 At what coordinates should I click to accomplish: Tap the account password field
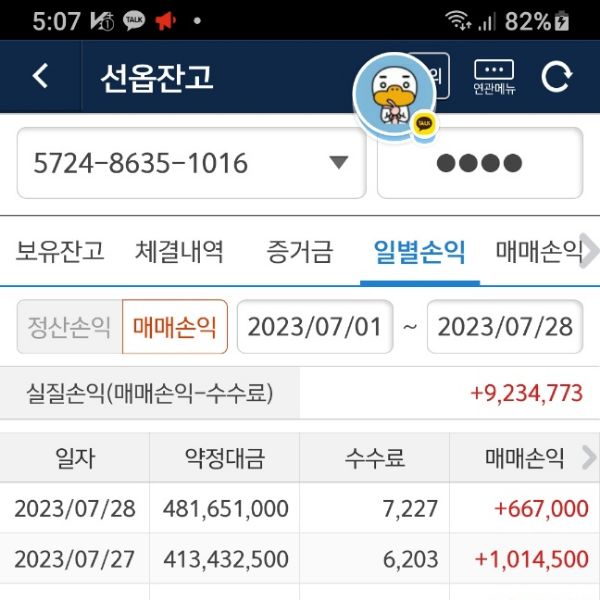[x=479, y=163]
